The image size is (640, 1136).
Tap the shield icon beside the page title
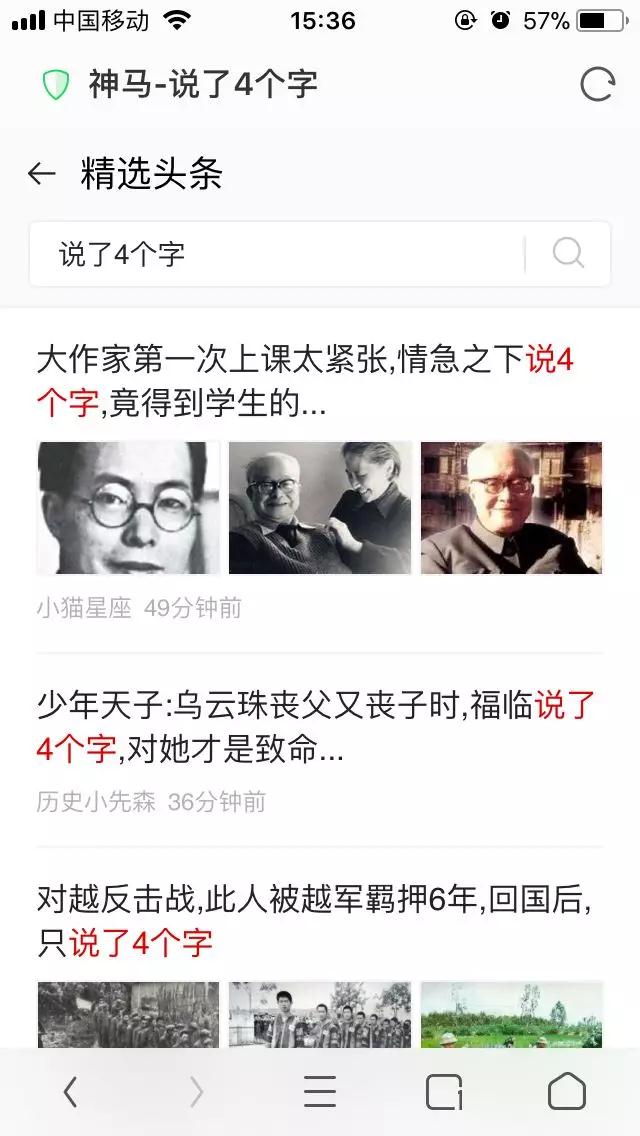[x=56, y=85]
